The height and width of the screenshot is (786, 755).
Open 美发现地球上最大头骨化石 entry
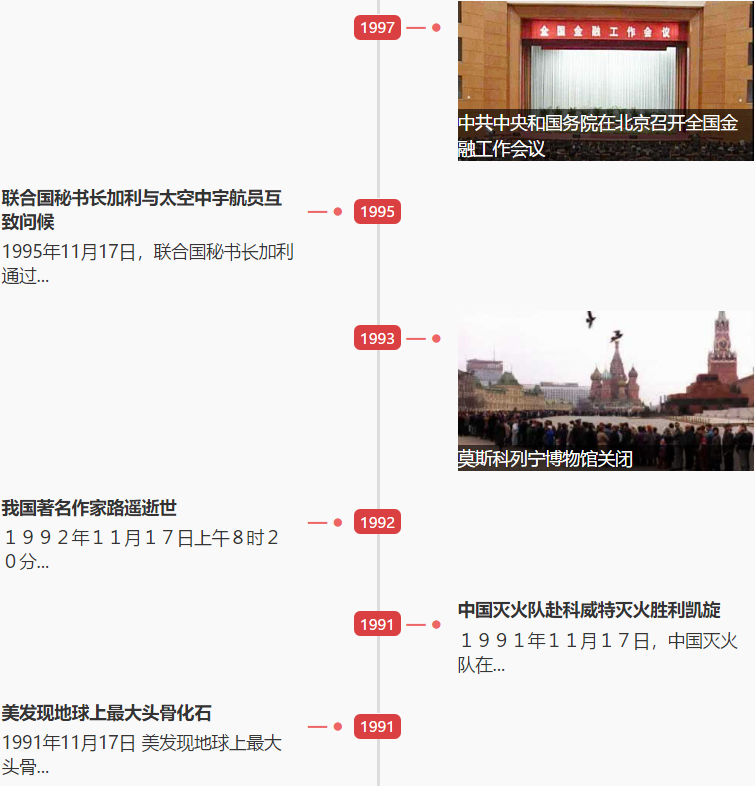coord(106,713)
